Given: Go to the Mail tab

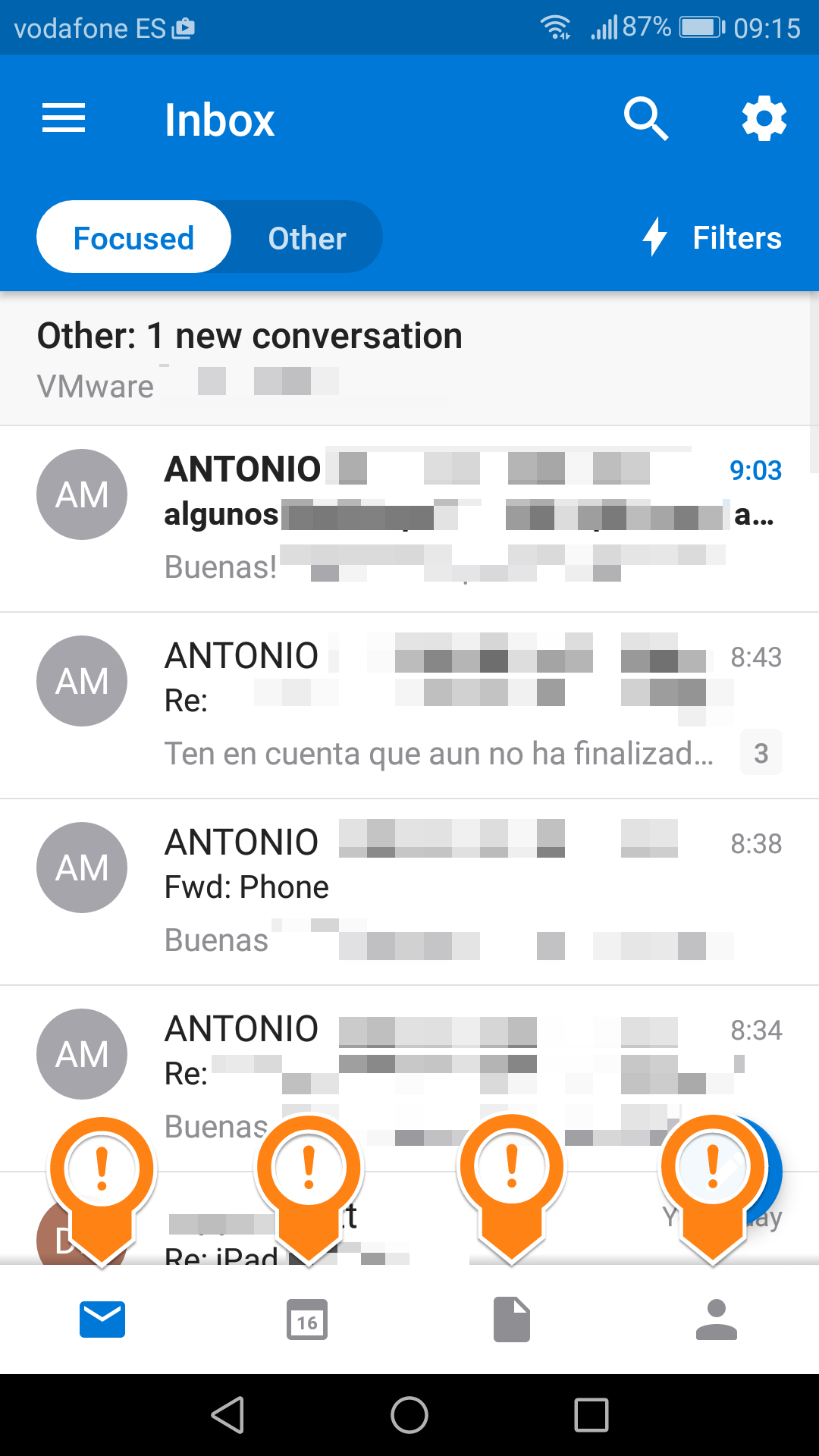Looking at the screenshot, I should (x=102, y=1319).
